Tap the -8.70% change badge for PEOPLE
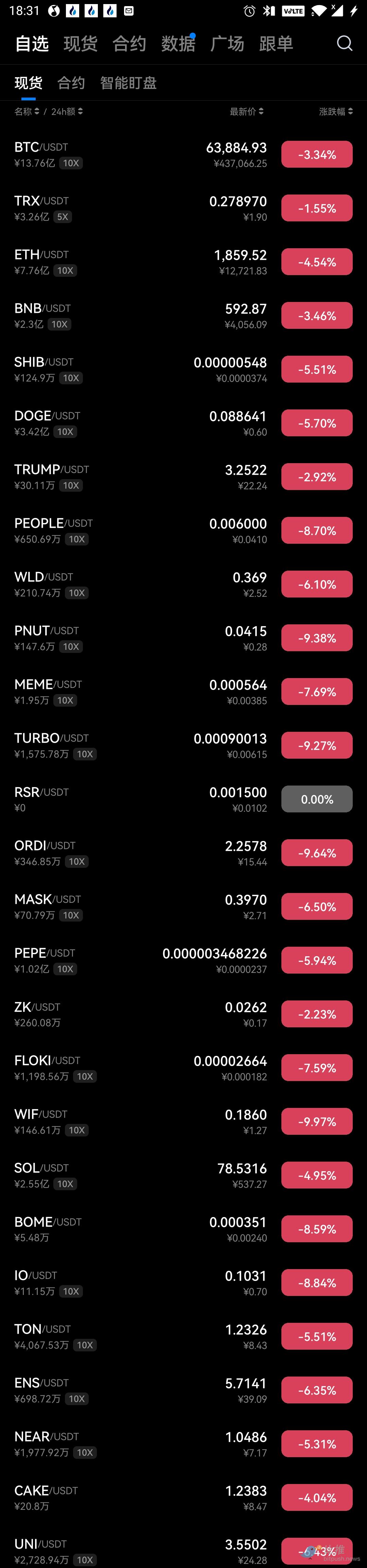This screenshot has width=367, height=1568. (316, 531)
